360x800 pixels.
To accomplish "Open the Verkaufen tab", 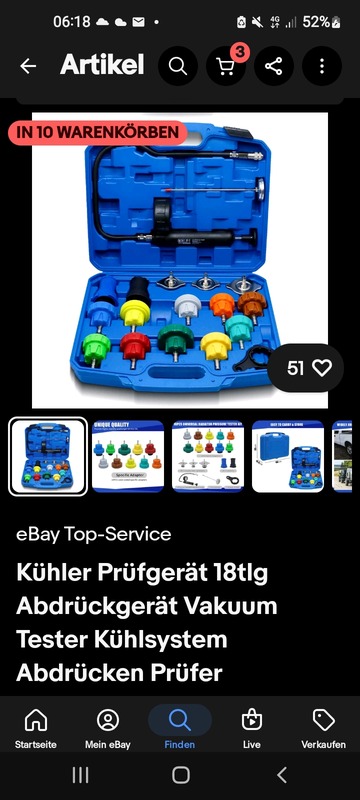I will (323, 729).
